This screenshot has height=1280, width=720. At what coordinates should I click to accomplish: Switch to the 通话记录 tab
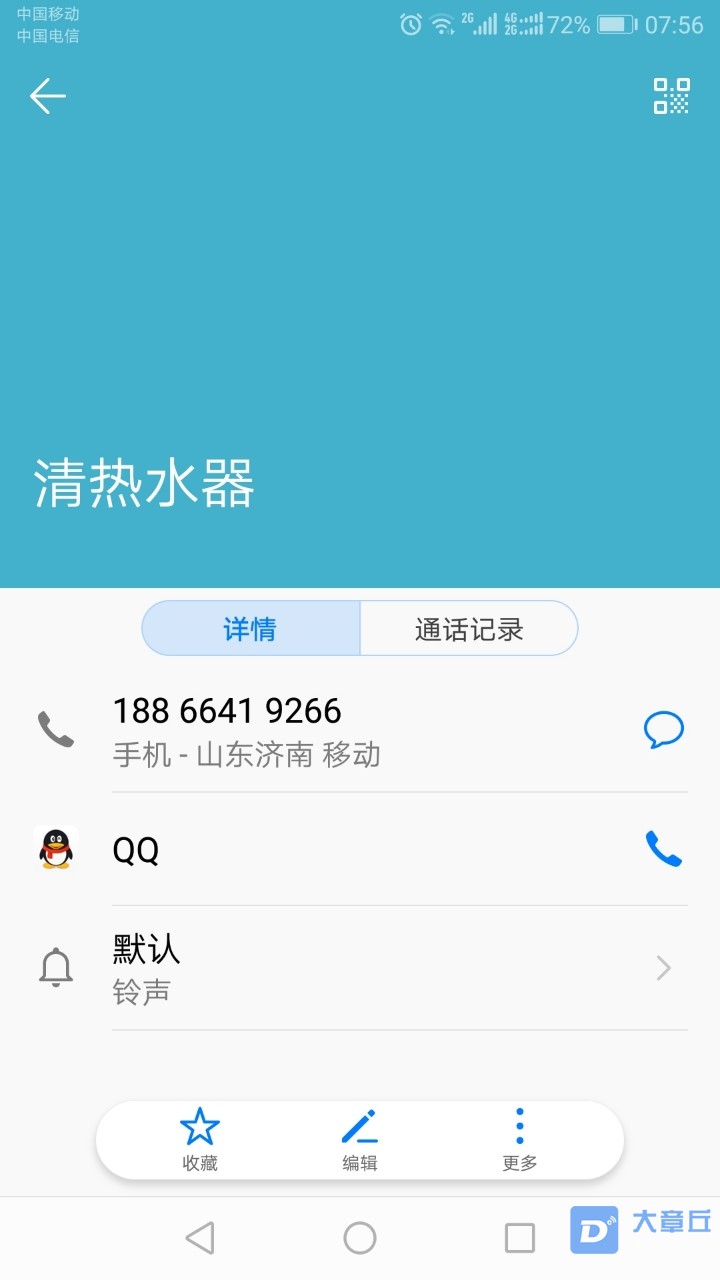(469, 629)
